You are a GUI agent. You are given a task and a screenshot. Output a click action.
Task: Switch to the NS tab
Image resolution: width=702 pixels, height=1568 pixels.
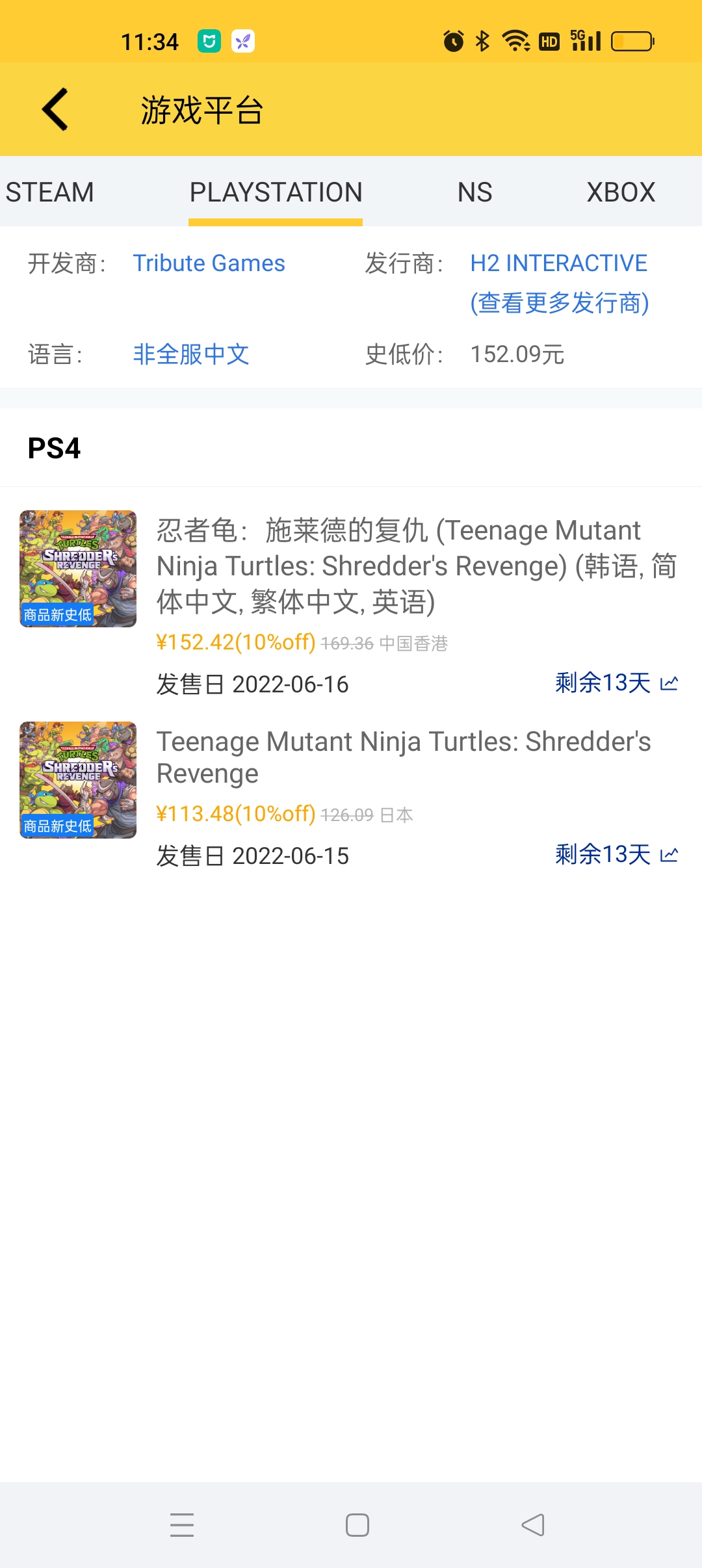474,192
